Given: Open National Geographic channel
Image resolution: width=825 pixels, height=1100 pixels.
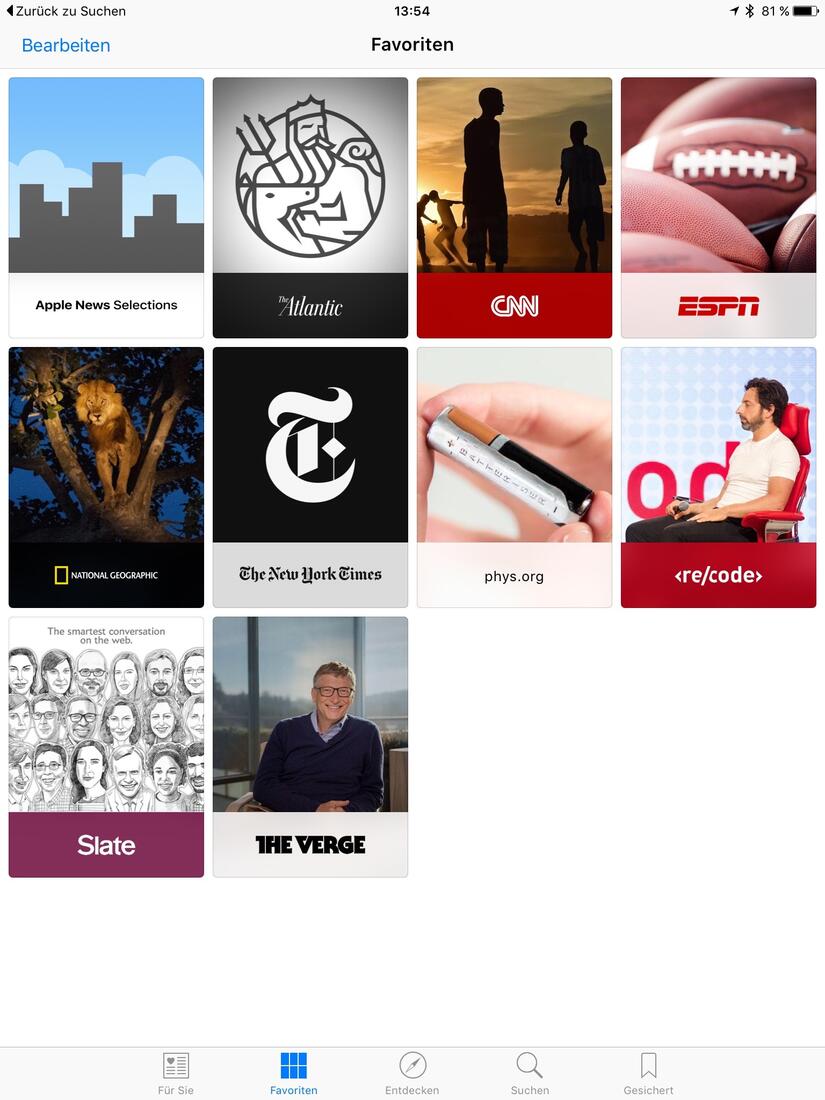Looking at the screenshot, I should 106,477.
